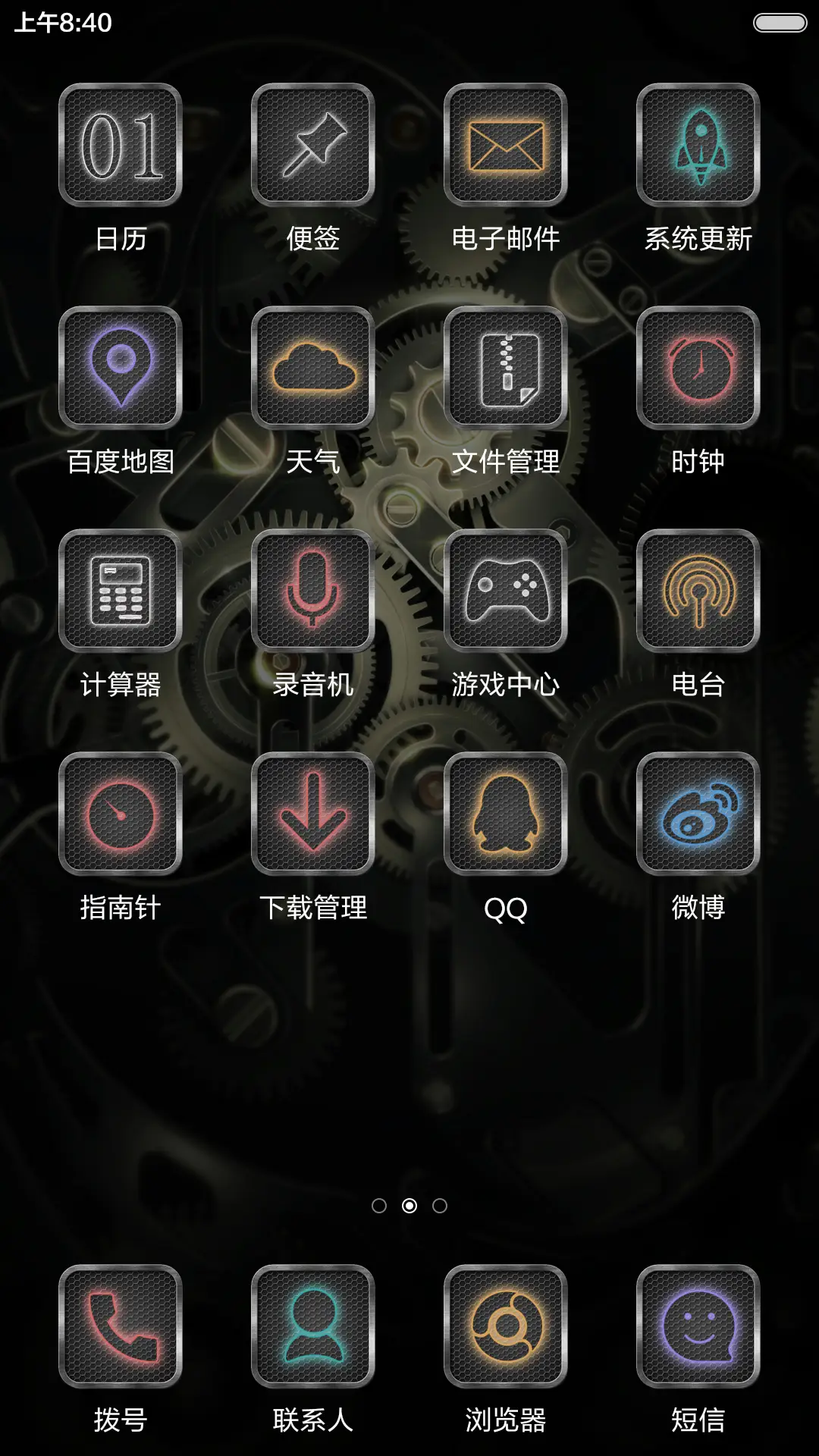Viewport: 819px width, 1456px height.
Task: Open the 电台 (Radio) app
Action: click(698, 592)
